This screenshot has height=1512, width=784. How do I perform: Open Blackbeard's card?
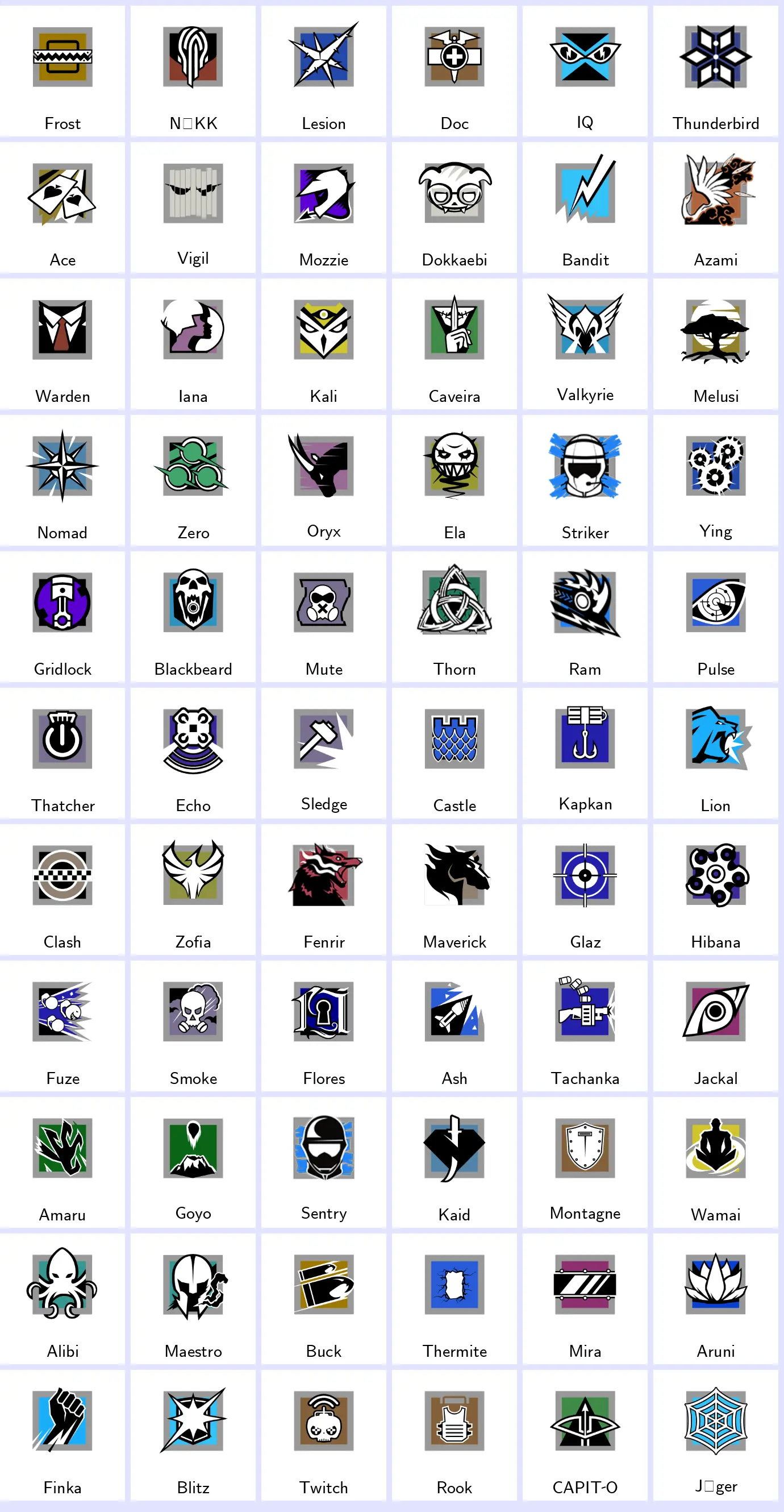pos(193,616)
